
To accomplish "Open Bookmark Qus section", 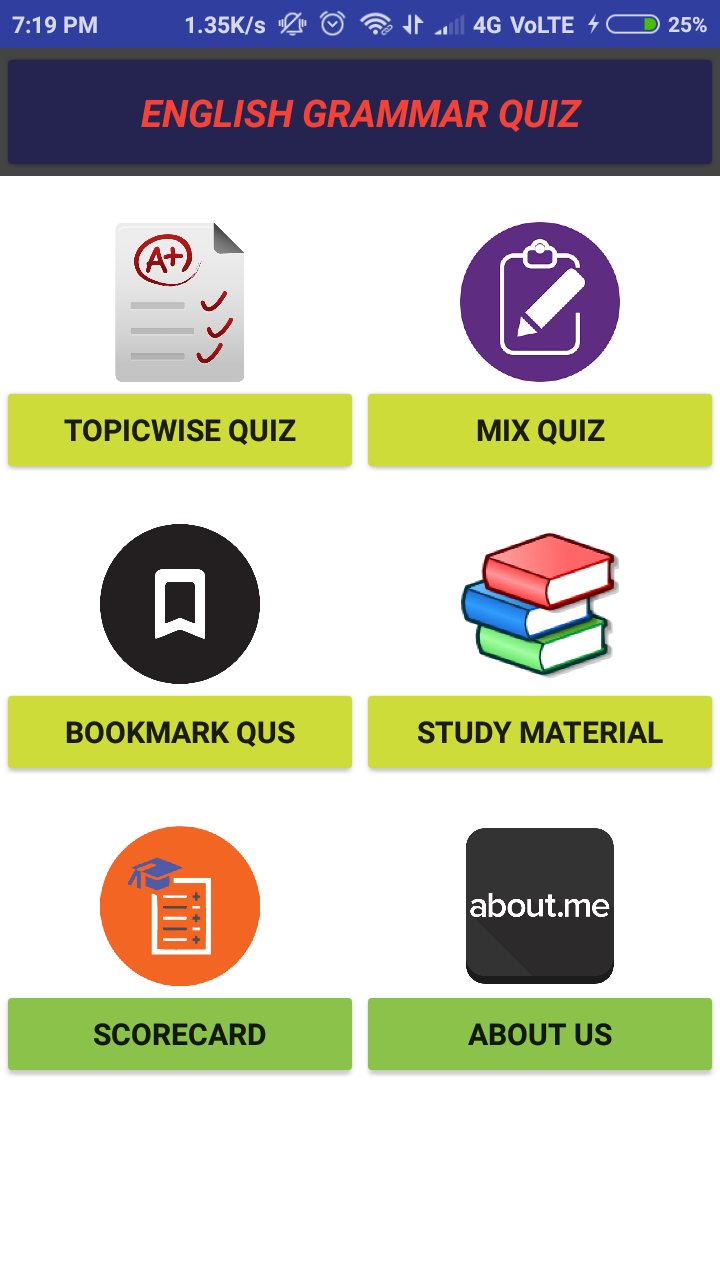I will tap(180, 732).
